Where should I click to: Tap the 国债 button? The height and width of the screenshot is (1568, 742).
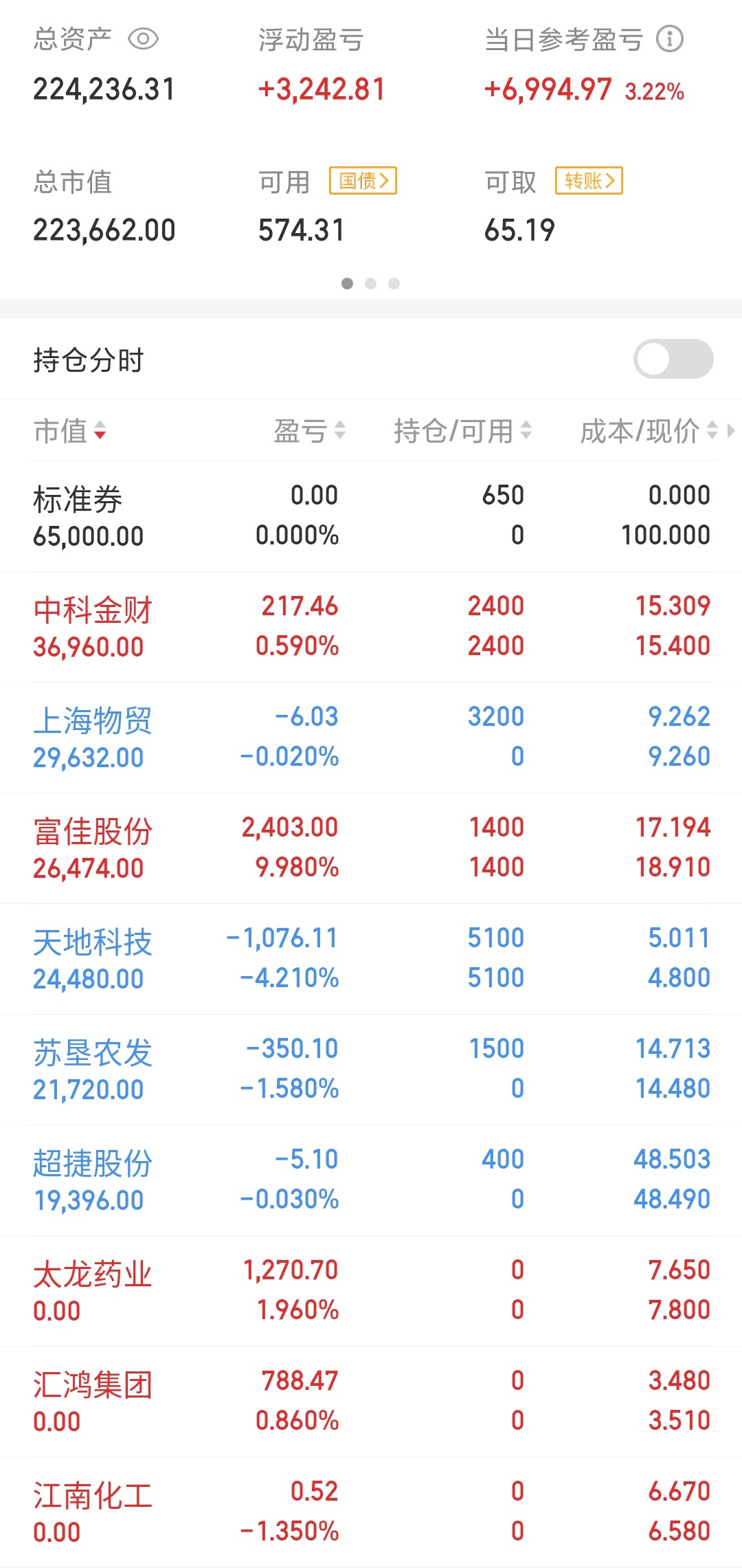point(363,181)
